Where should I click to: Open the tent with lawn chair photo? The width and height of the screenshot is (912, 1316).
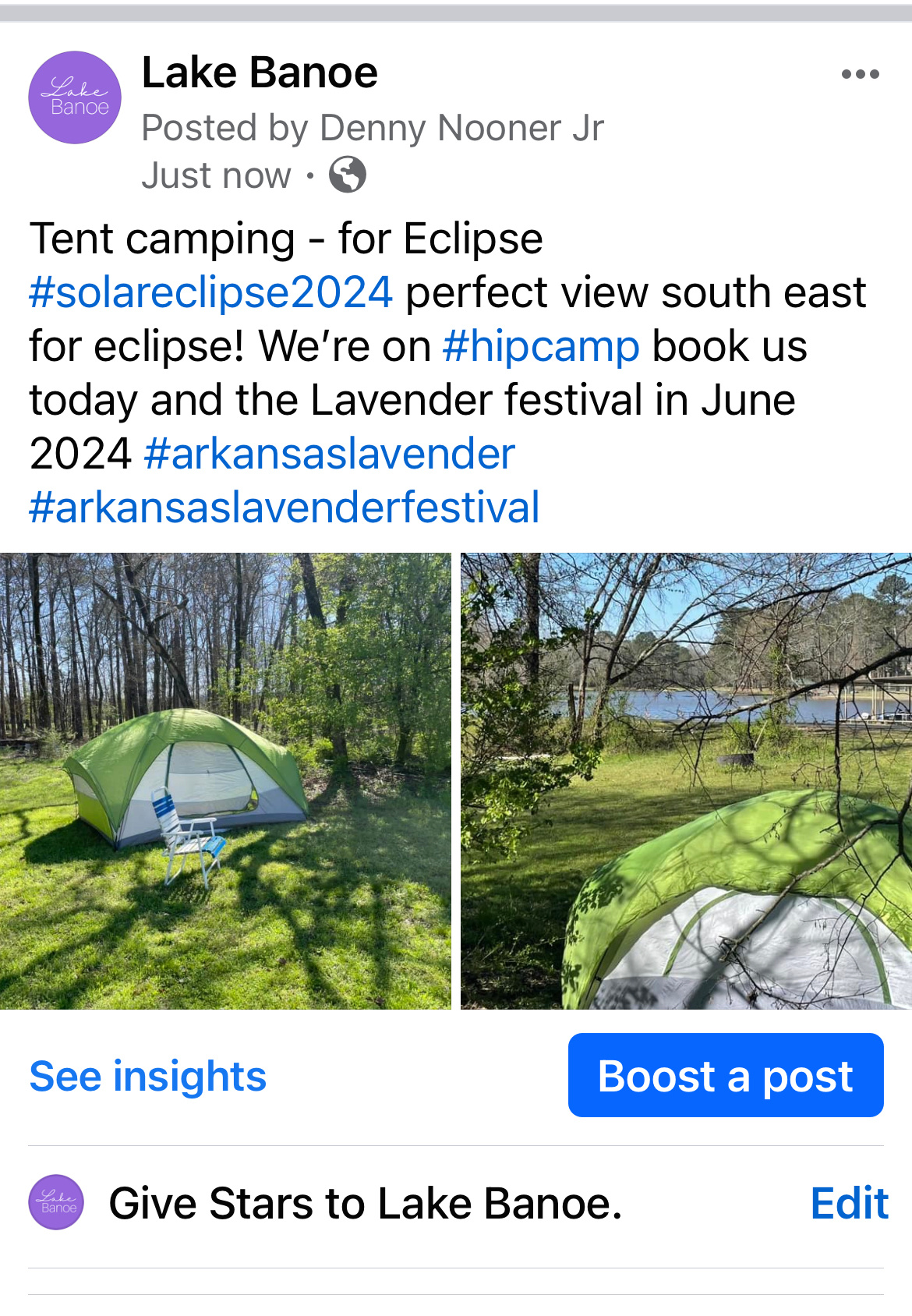[225, 781]
